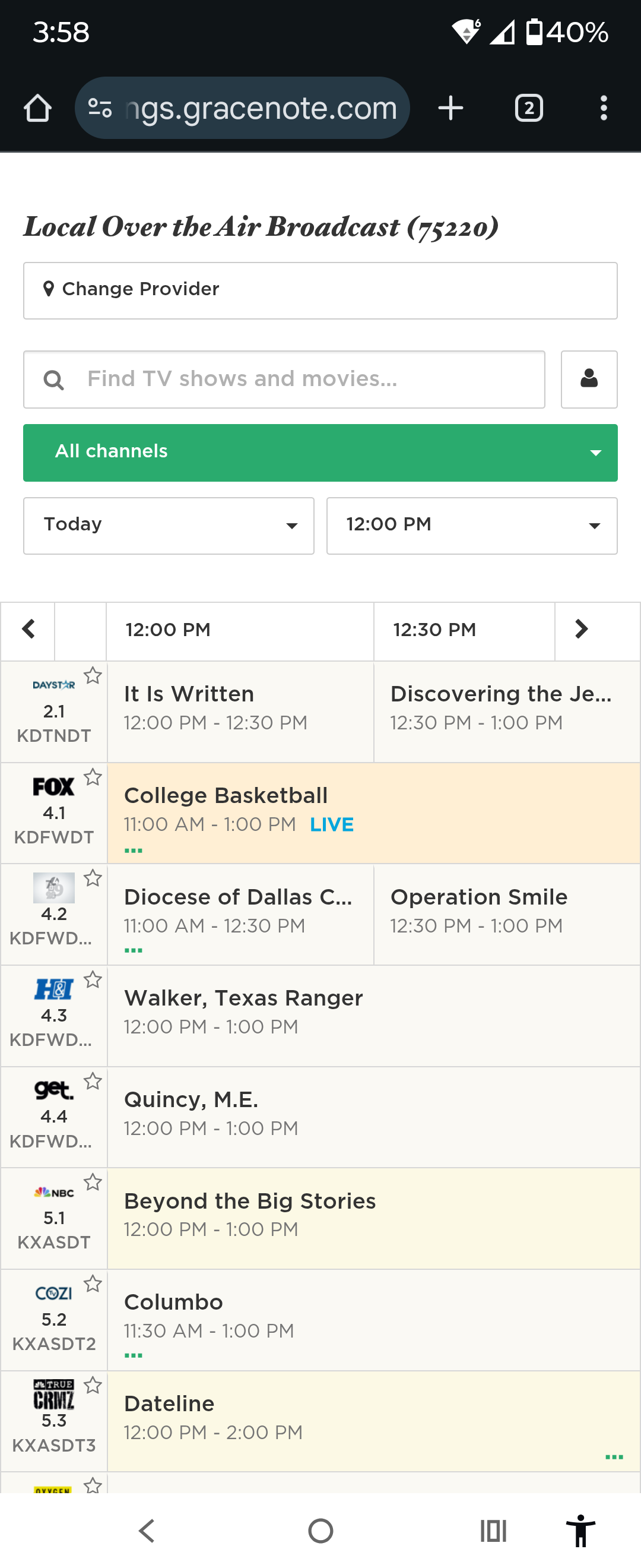The image size is (641, 1568).
Task: Open the 12:00 PM time dropdown
Action: click(x=471, y=525)
